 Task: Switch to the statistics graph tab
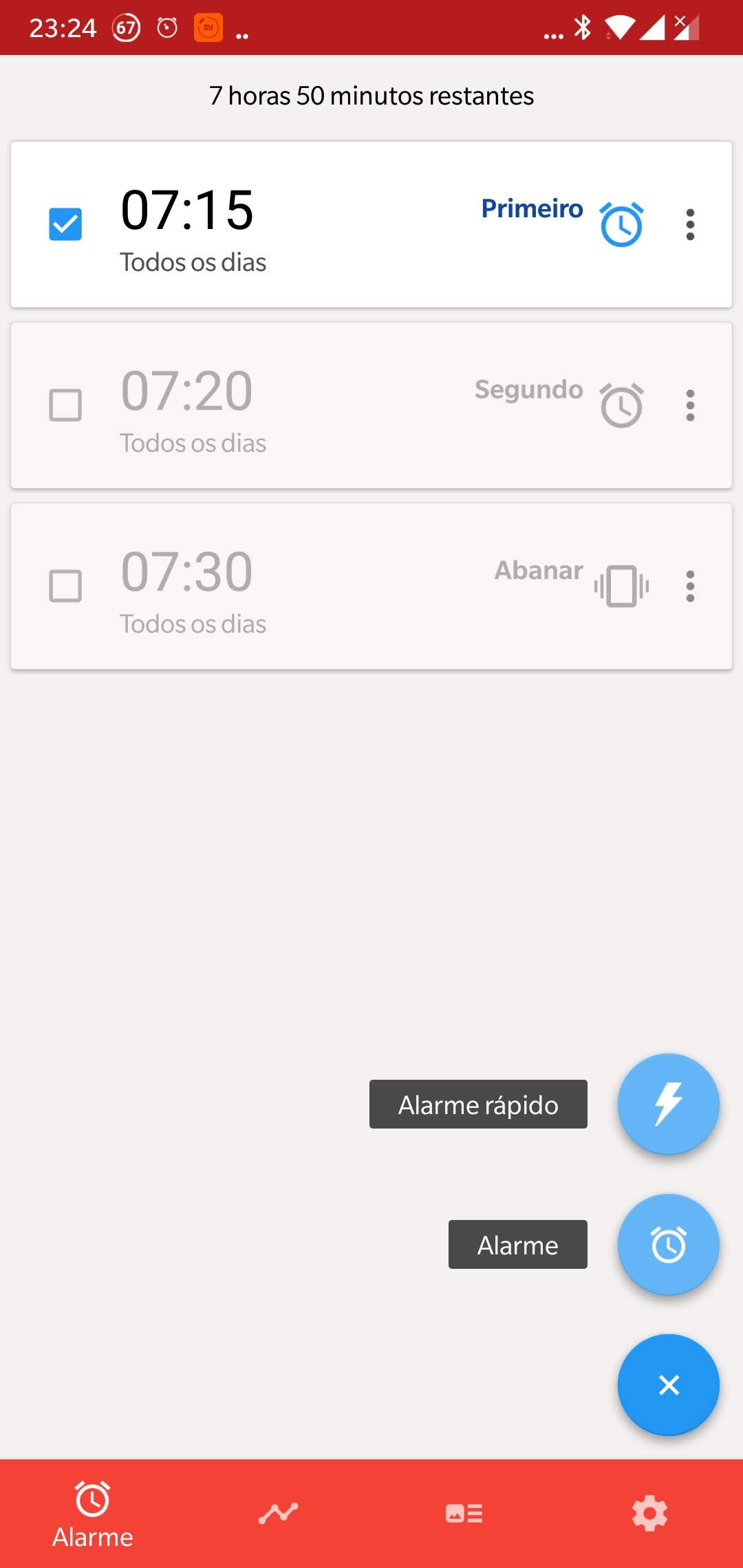click(x=279, y=1513)
